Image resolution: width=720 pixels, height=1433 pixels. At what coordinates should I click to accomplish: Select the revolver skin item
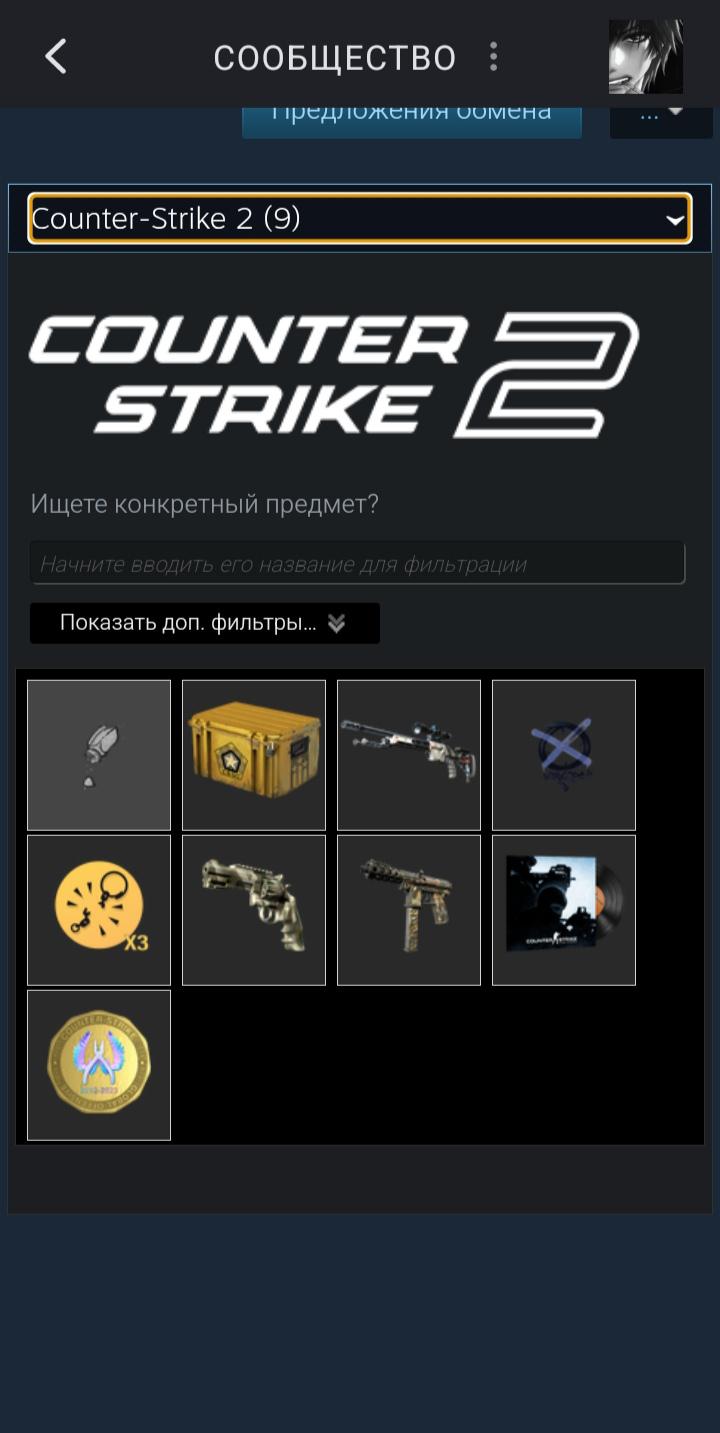(254, 910)
